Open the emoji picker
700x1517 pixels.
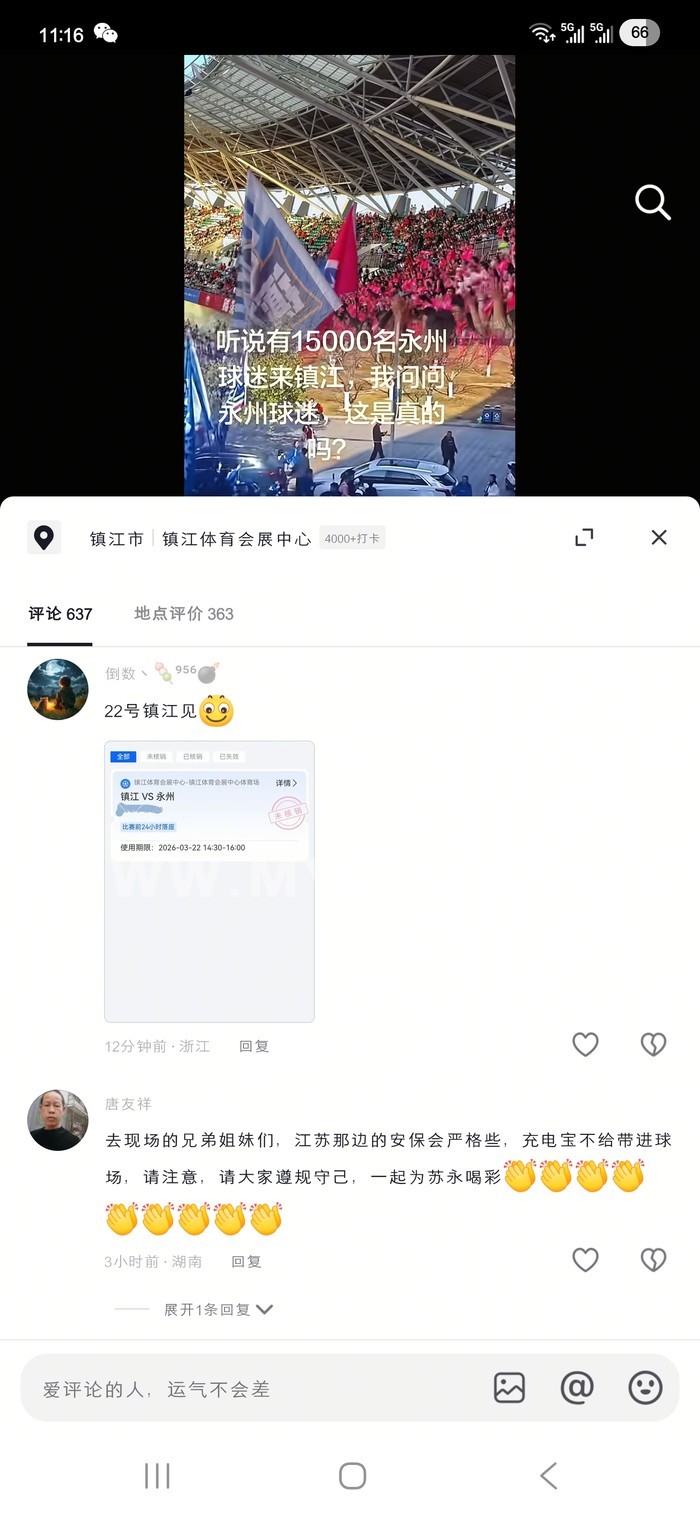[x=645, y=1387]
